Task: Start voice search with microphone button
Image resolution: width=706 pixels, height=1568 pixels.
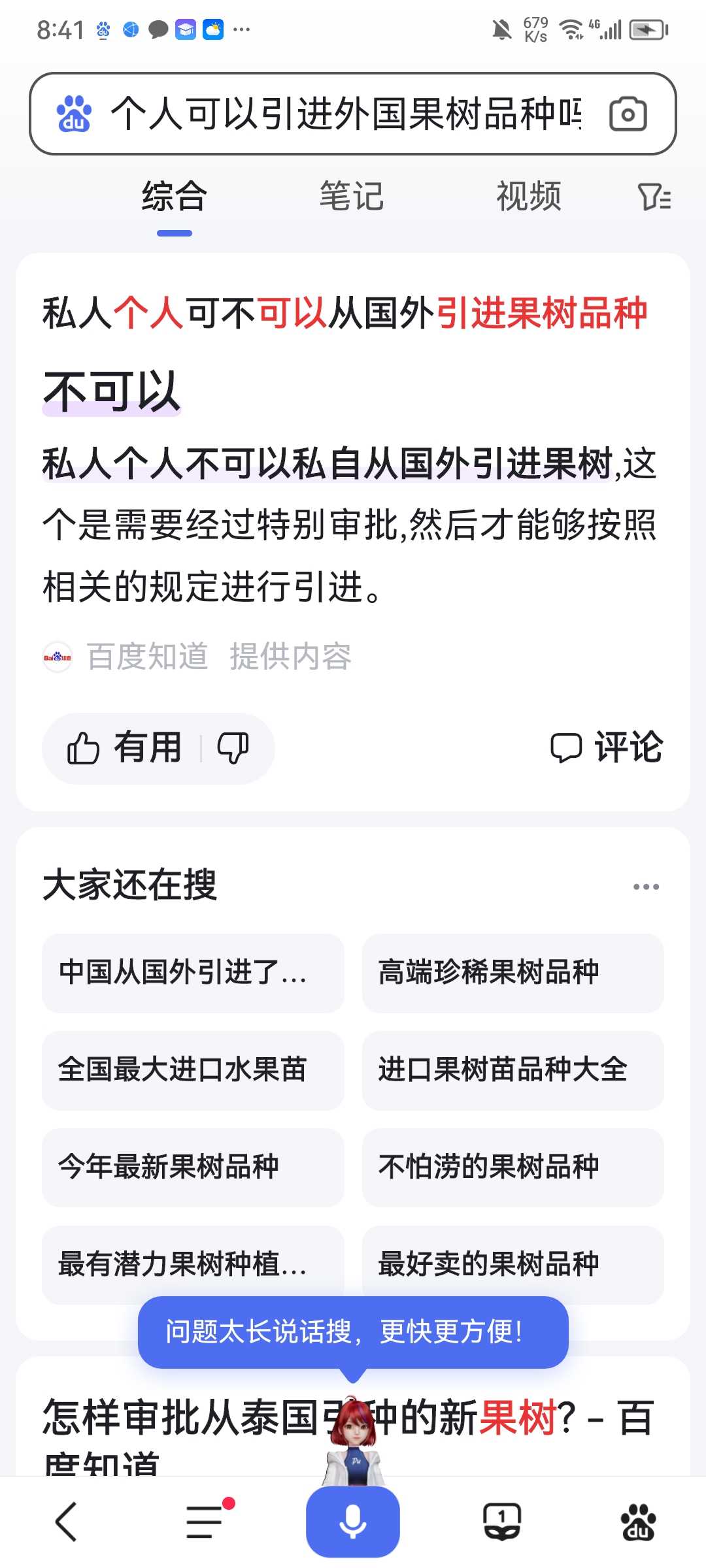Action: [353, 1522]
